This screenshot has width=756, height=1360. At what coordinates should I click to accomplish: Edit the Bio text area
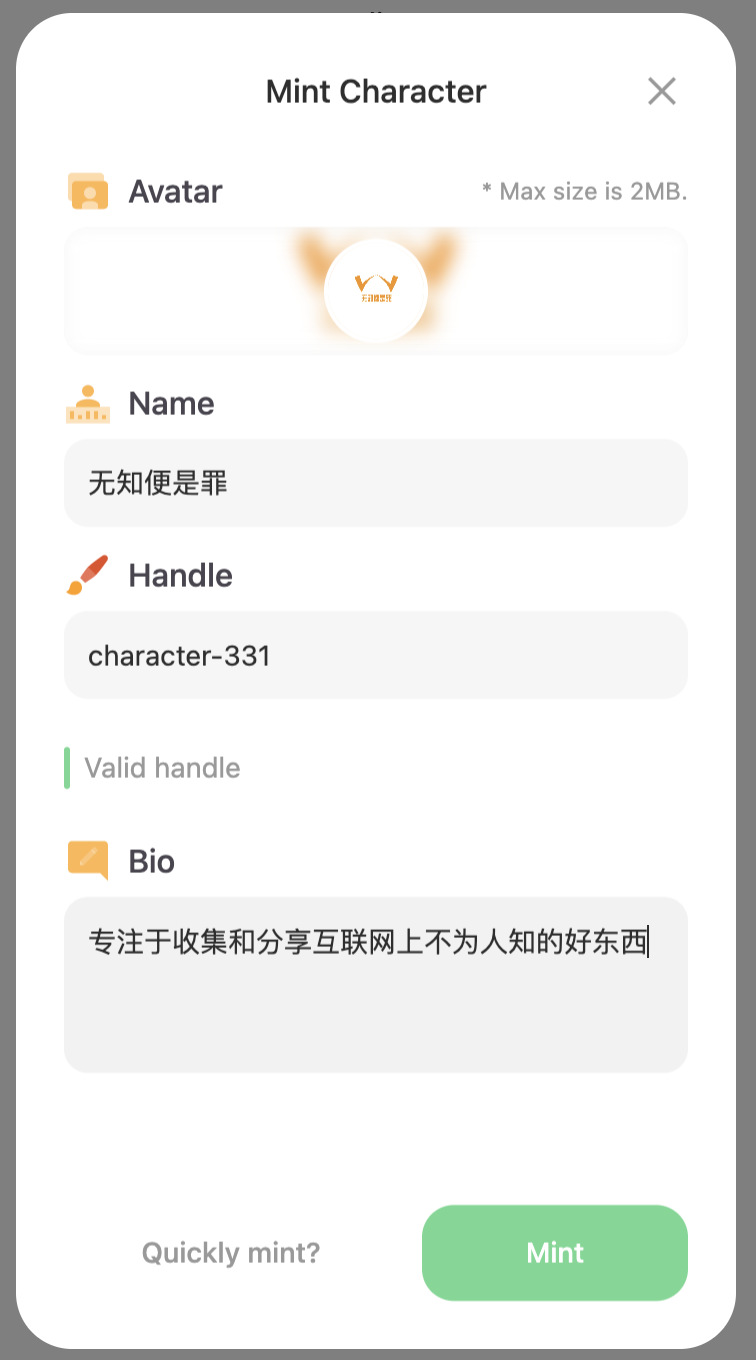click(376, 984)
